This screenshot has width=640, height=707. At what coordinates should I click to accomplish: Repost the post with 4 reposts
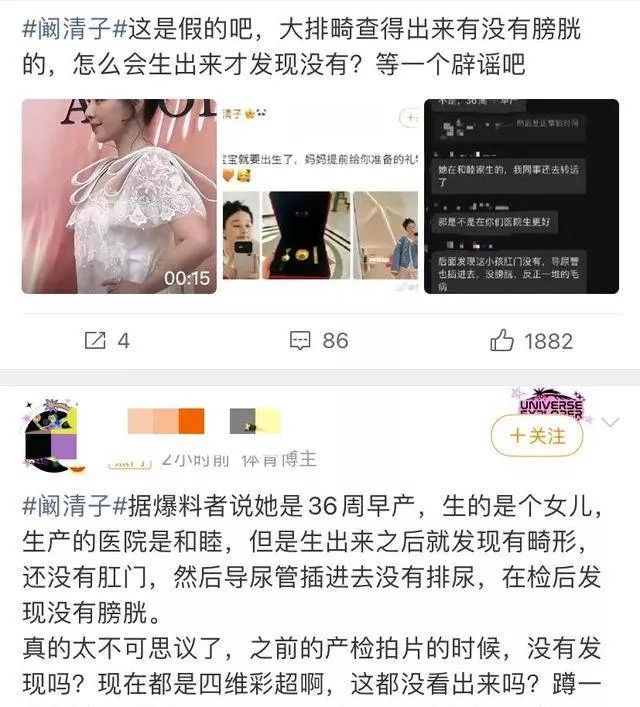tap(107, 341)
